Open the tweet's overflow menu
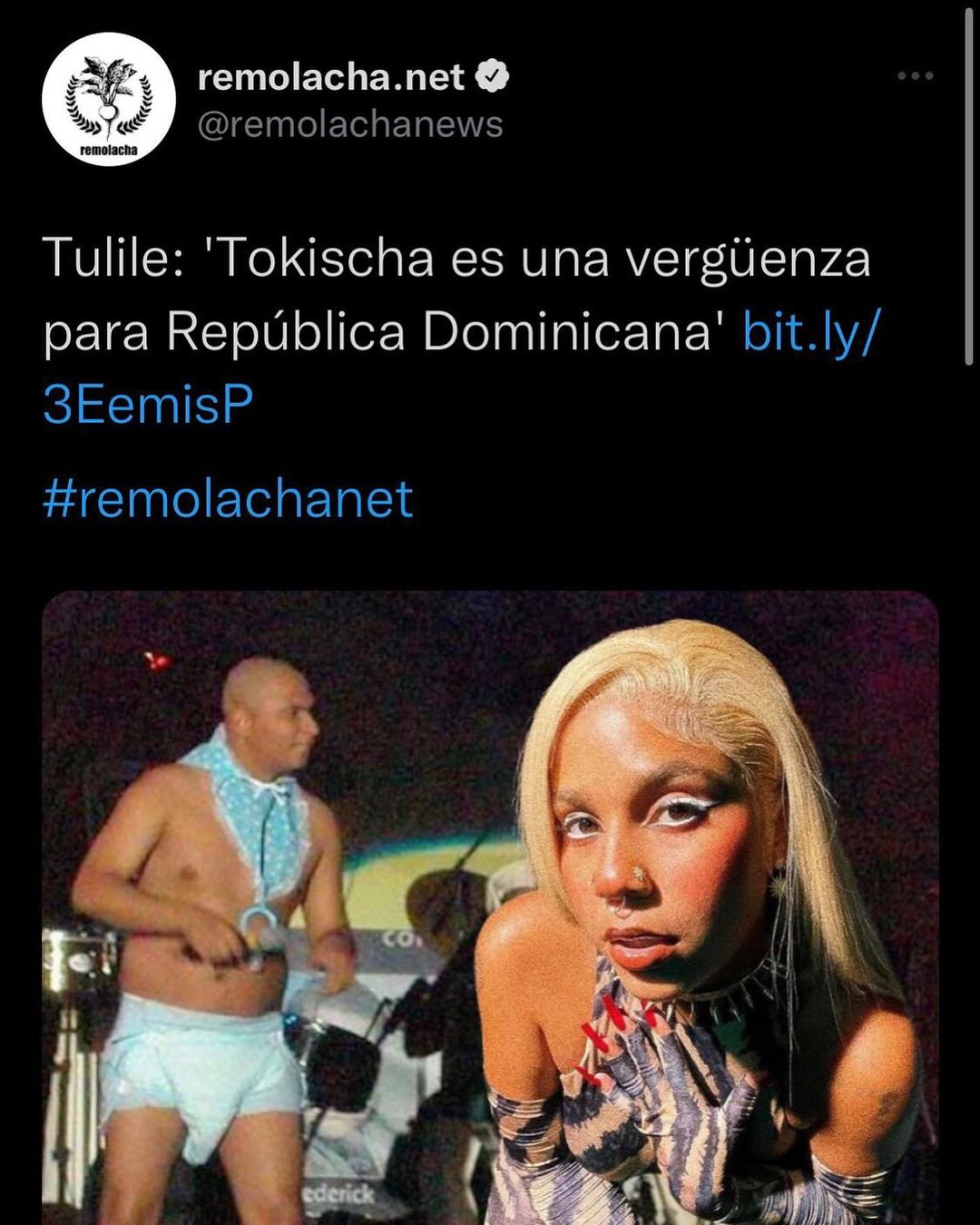 pyautogui.click(x=915, y=76)
